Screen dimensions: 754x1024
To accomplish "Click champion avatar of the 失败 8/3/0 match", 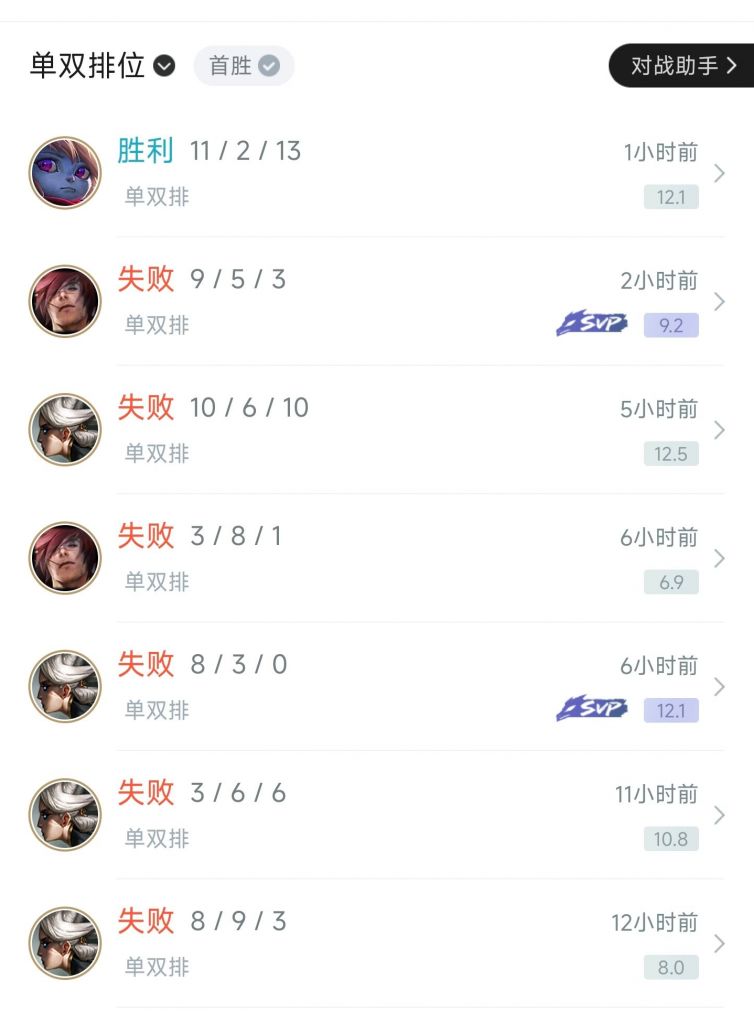I will [x=64, y=686].
